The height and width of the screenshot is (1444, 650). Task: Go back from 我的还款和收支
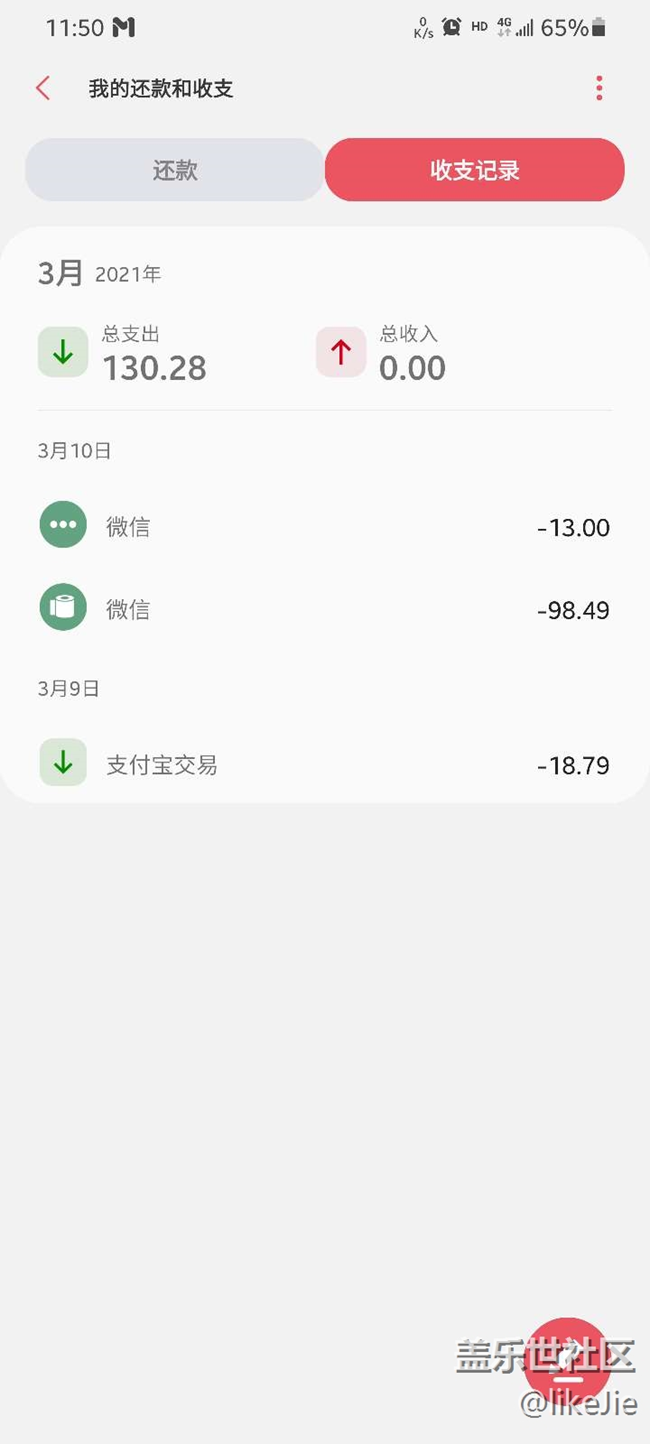43,88
